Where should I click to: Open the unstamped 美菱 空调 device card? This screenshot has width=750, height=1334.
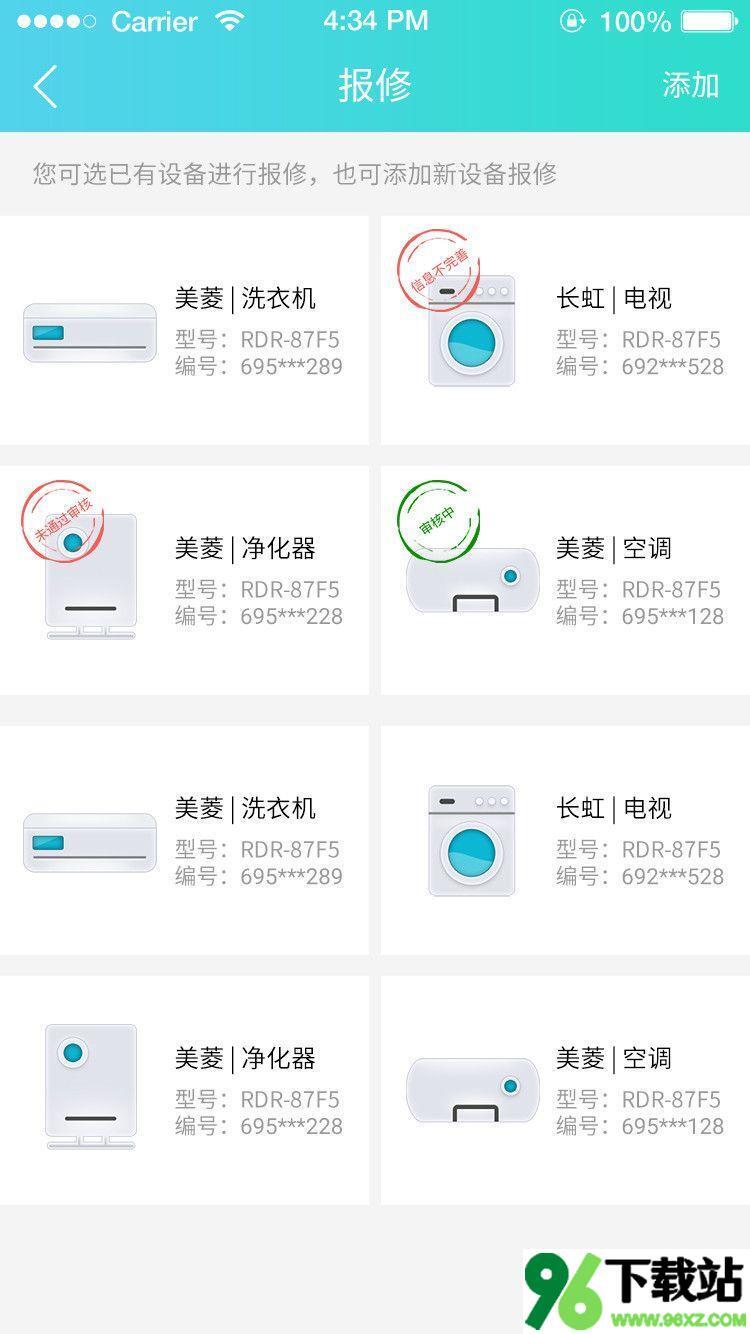(565, 1091)
